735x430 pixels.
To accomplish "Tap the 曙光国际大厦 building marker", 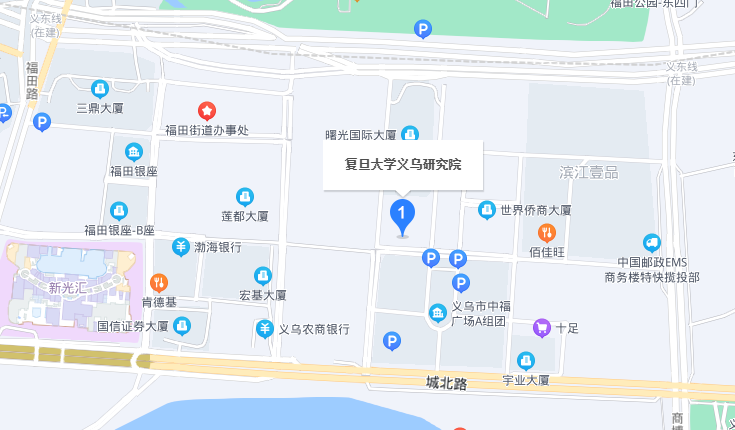I will click(409, 134).
